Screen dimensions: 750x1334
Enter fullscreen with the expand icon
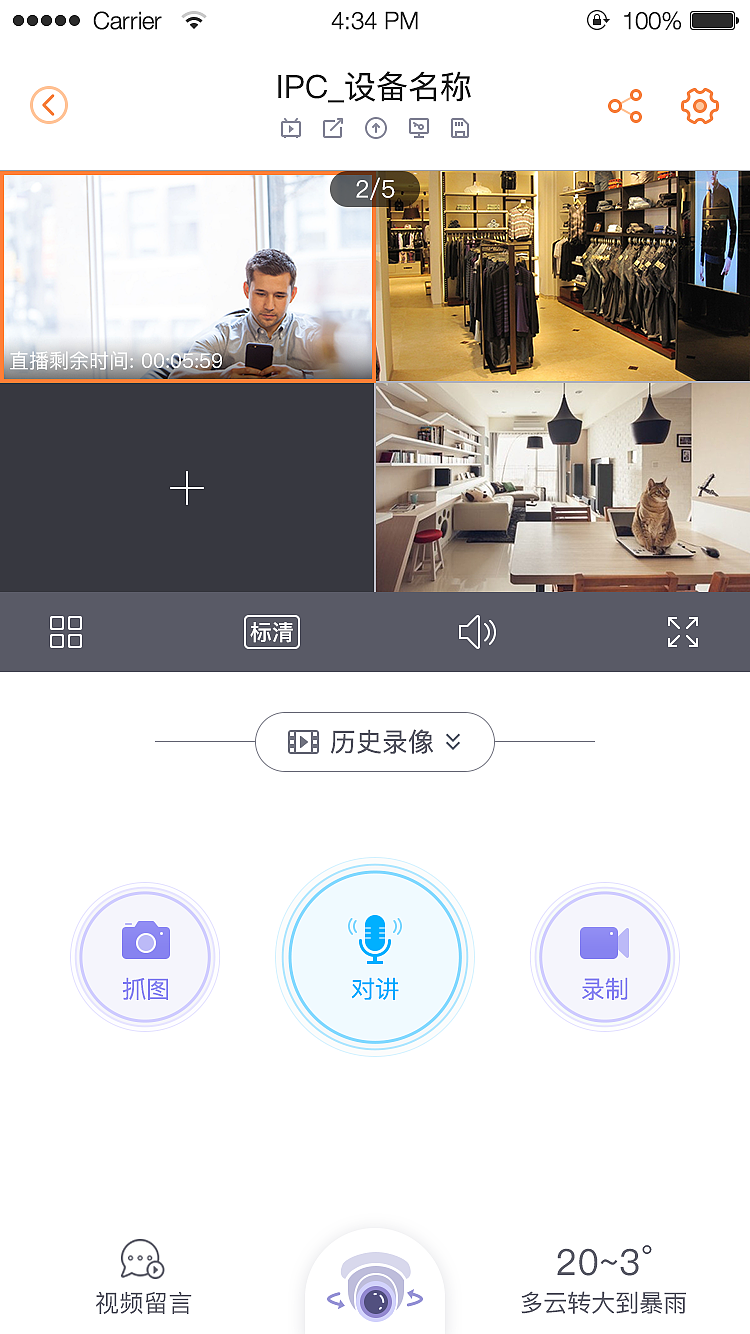click(682, 631)
